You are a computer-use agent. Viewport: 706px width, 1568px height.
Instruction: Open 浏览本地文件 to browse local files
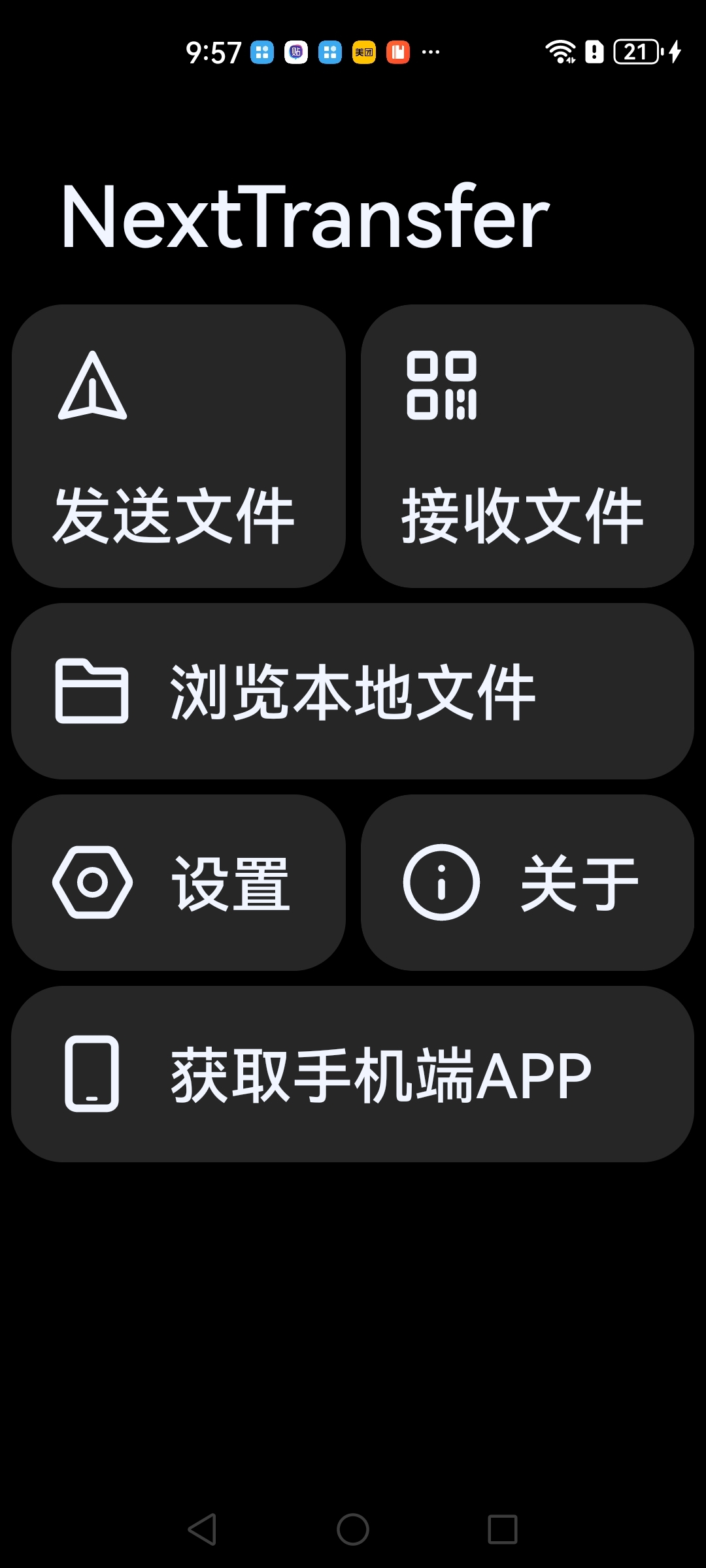tap(353, 695)
